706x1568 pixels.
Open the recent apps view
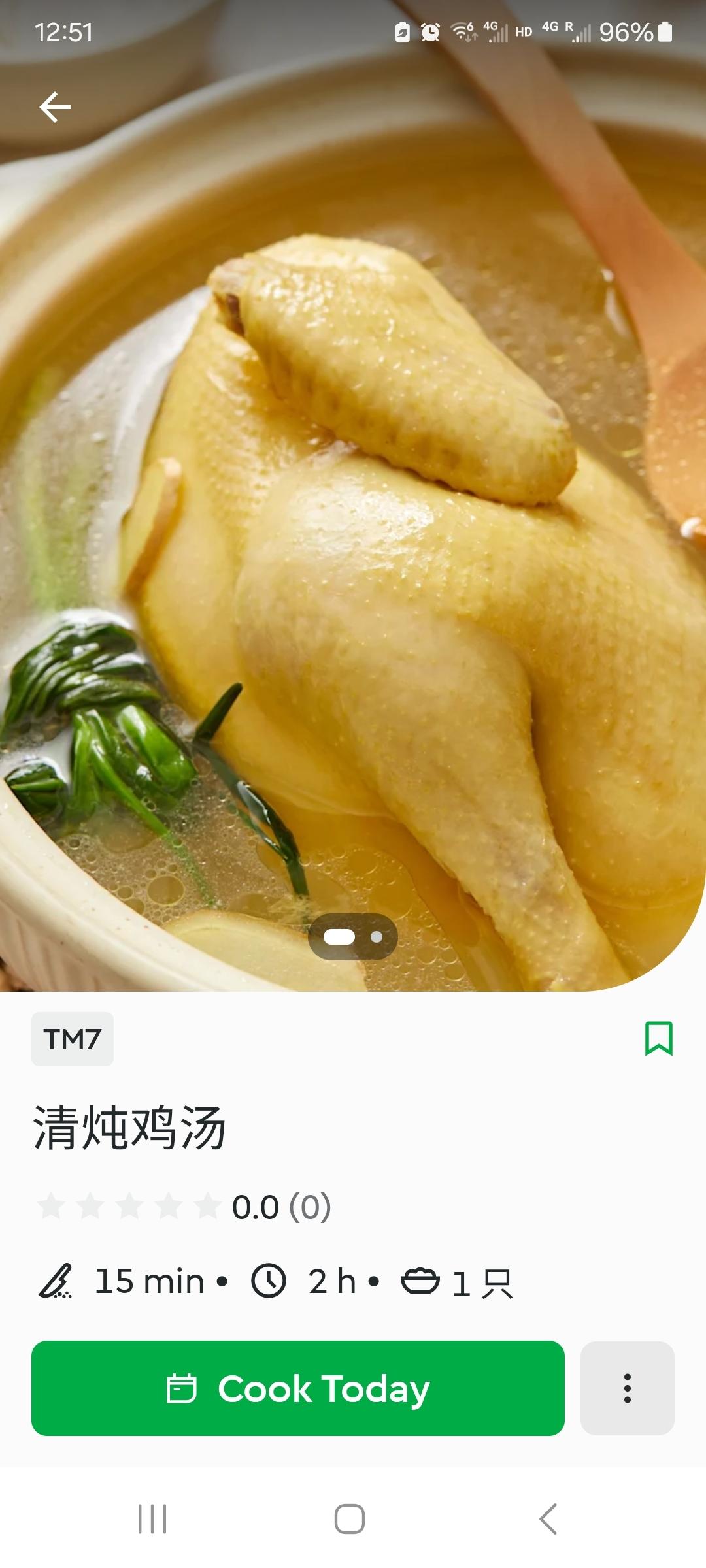point(152,1519)
